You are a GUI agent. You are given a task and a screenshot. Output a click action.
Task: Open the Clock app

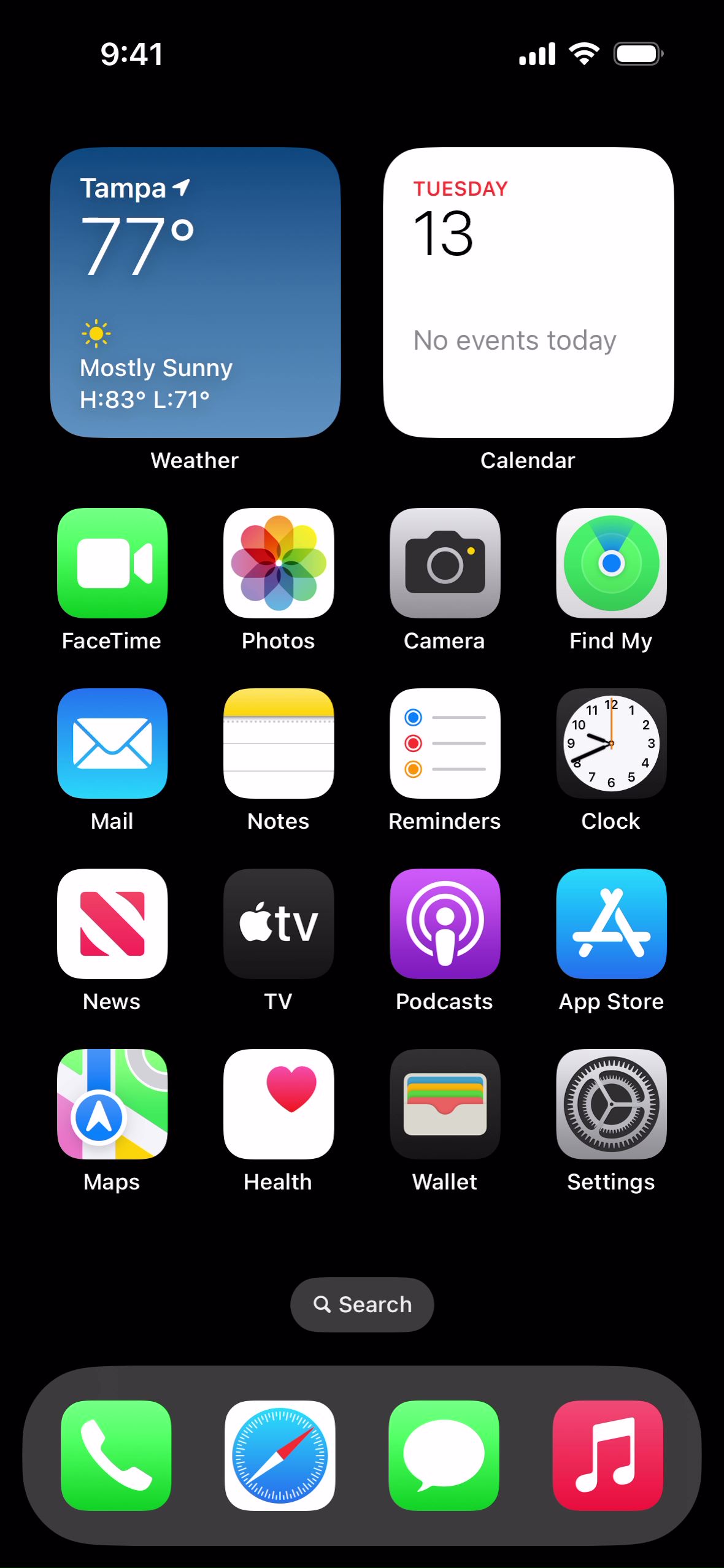(x=611, y=743)
